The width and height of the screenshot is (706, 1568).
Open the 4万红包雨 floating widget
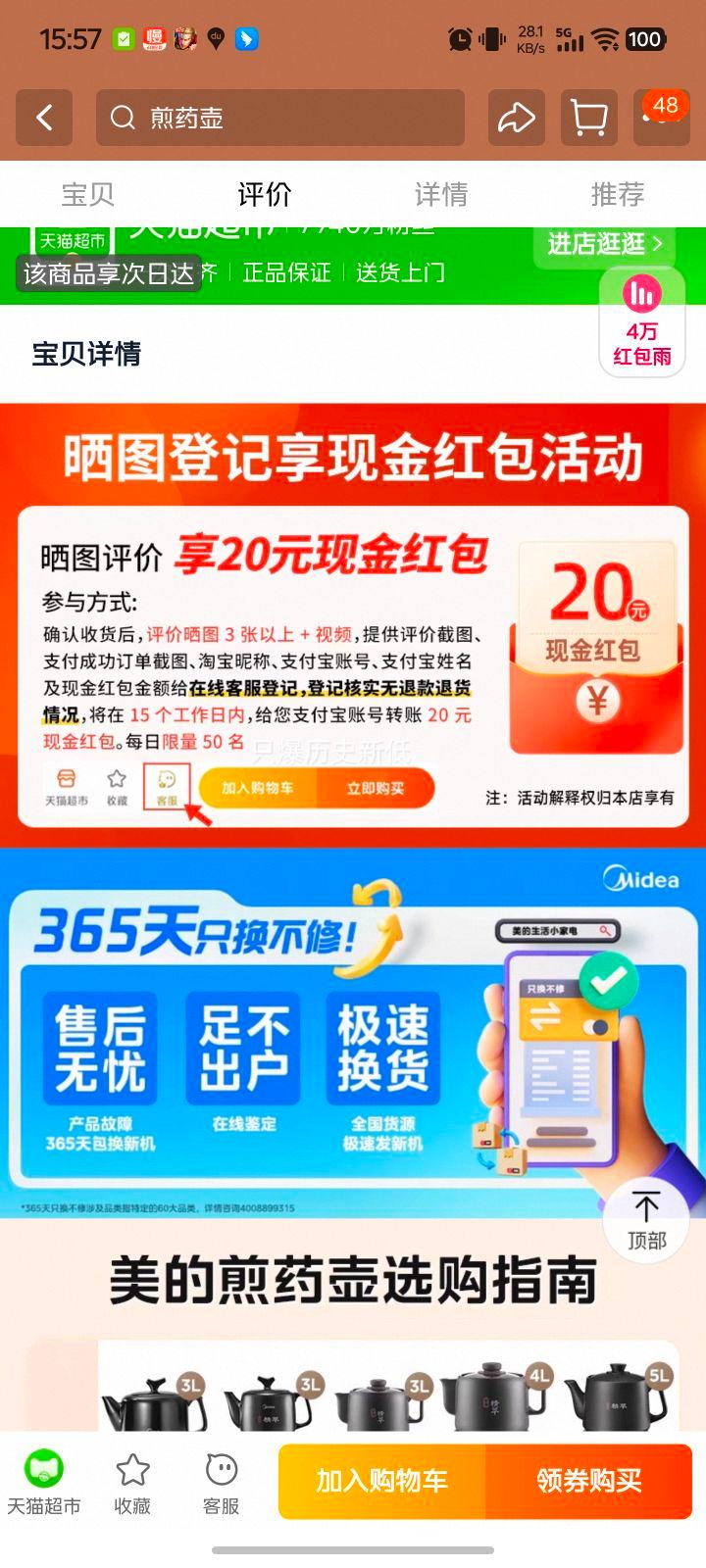click(x=642, y=321)
